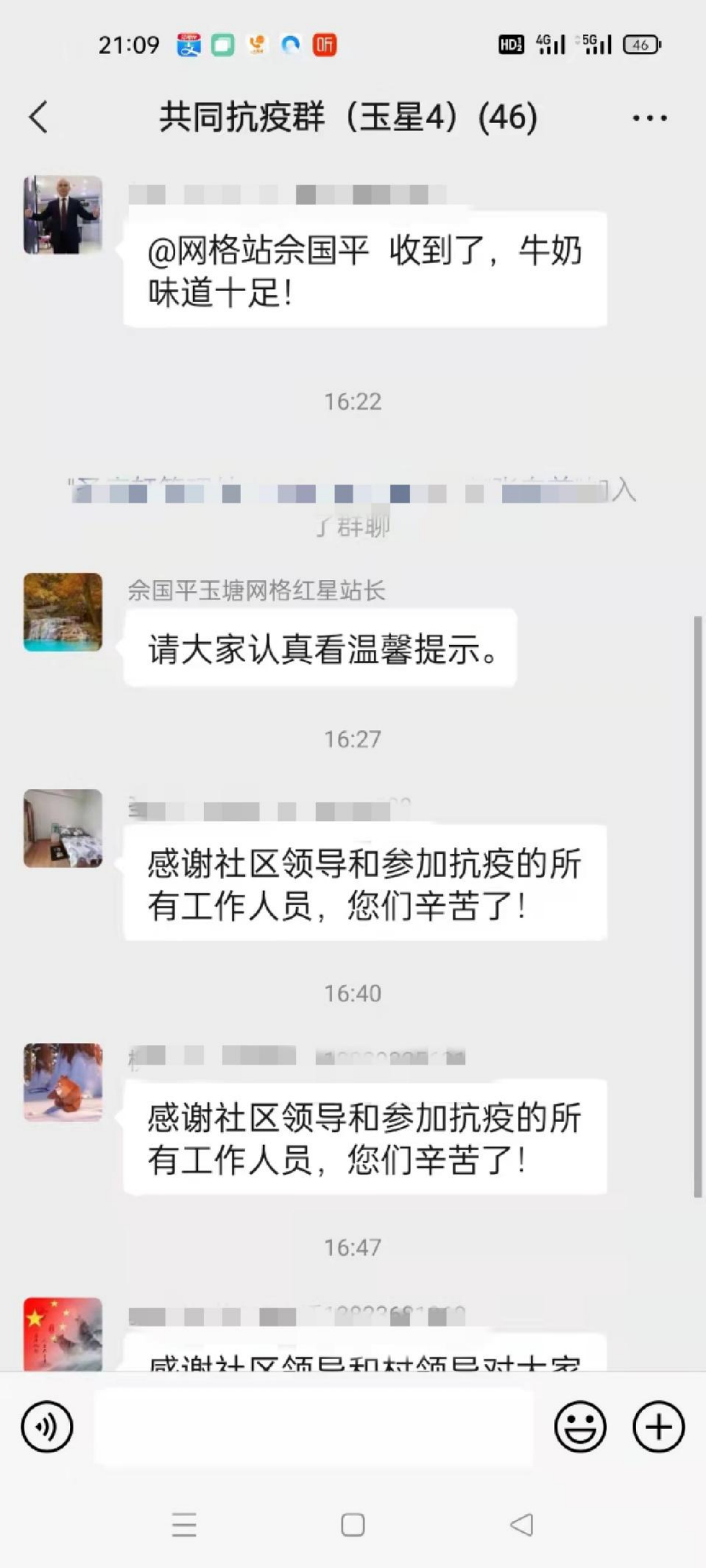Tap the system home button
The image size is (706, 1568).
point(352,1525)
